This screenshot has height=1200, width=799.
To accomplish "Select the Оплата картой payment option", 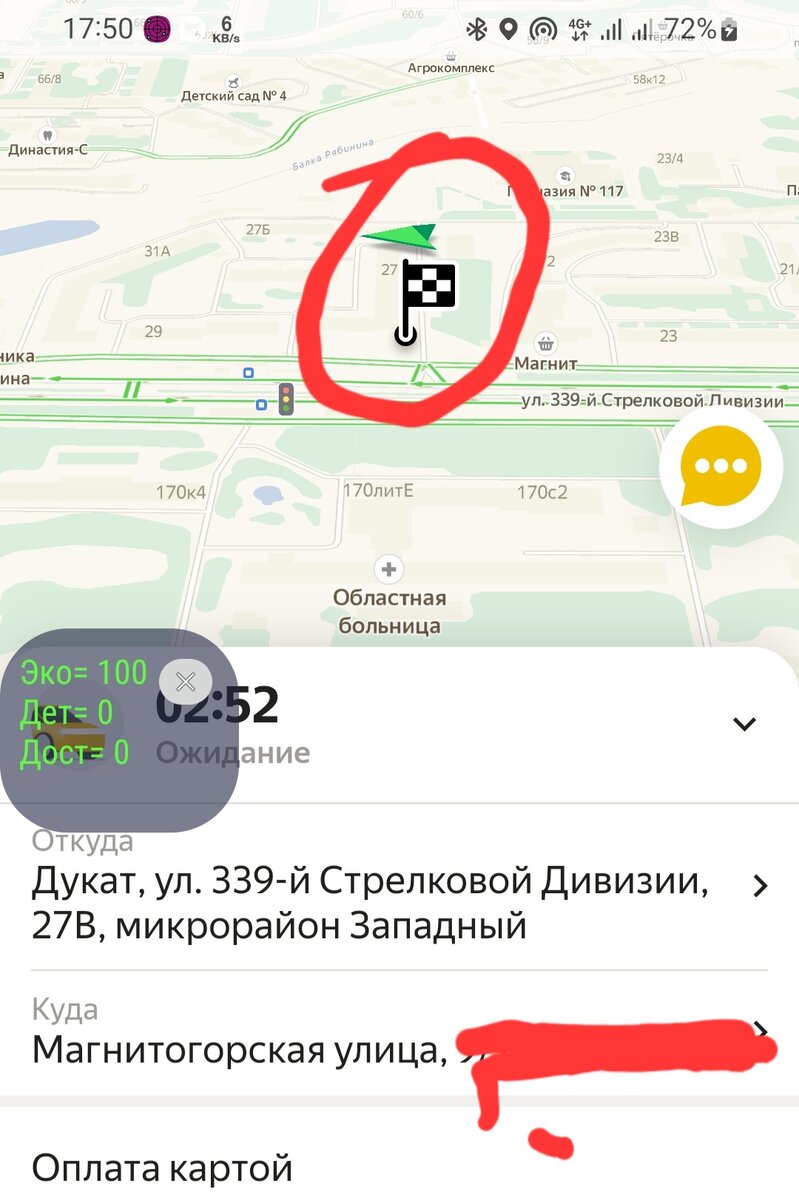I will point(161,1166).
